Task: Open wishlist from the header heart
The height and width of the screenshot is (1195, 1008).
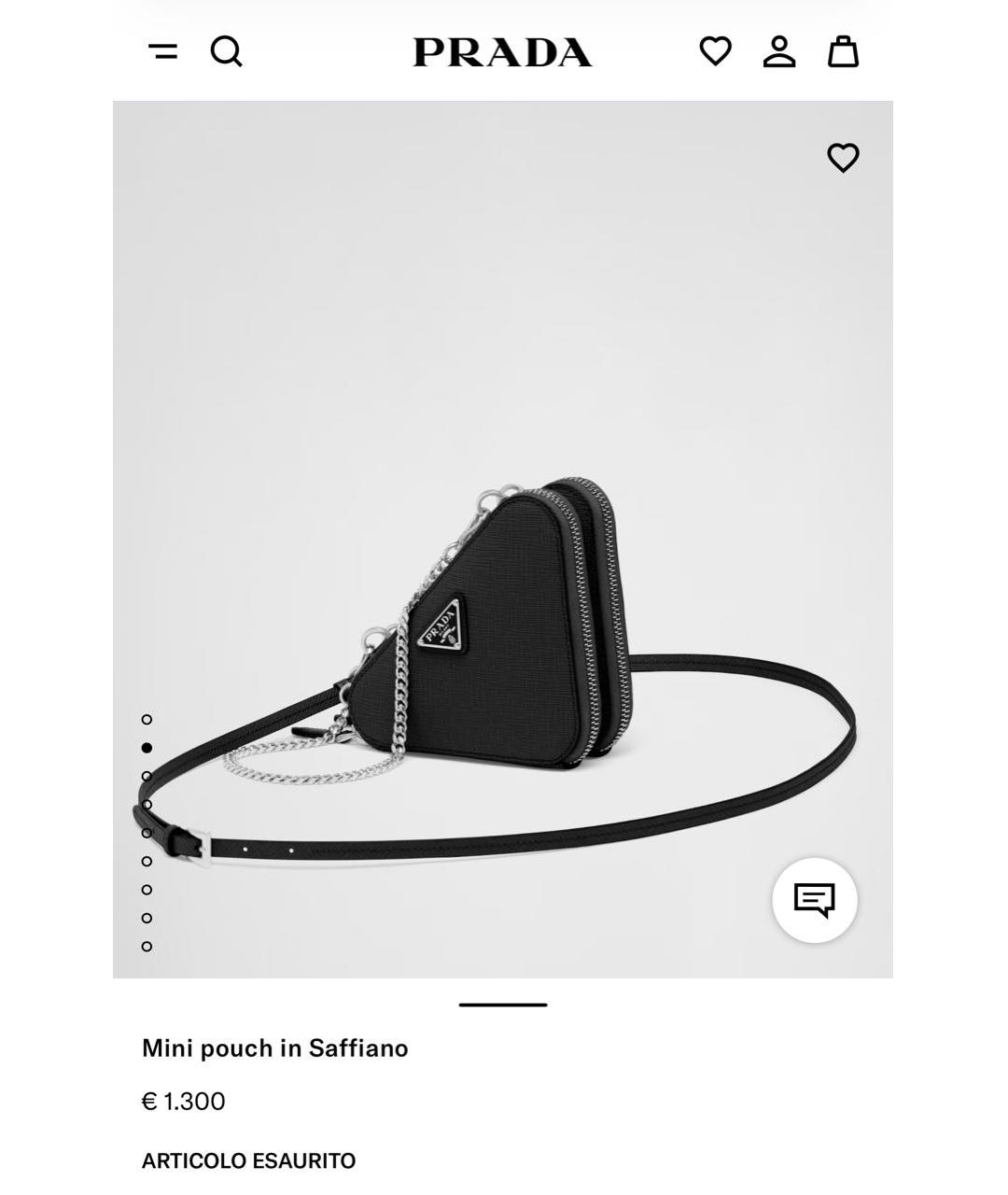Action: coord(715,51)
